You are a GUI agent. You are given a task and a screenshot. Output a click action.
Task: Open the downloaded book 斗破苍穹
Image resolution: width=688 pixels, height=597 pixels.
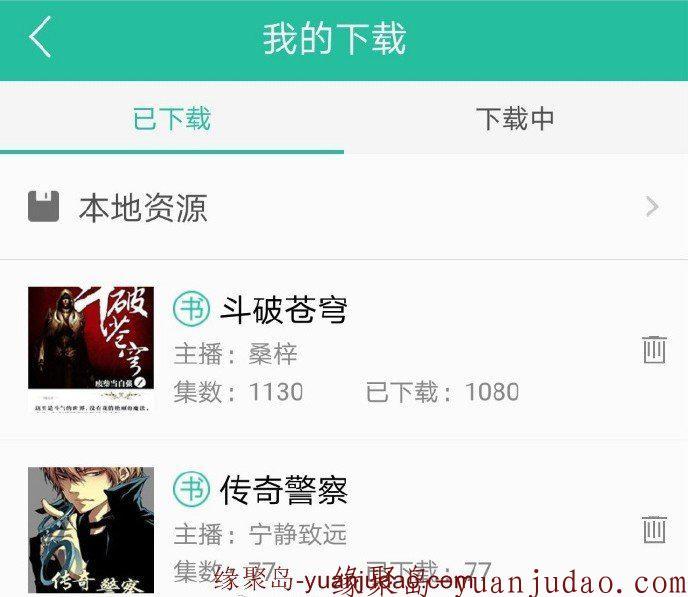point(283,311)
